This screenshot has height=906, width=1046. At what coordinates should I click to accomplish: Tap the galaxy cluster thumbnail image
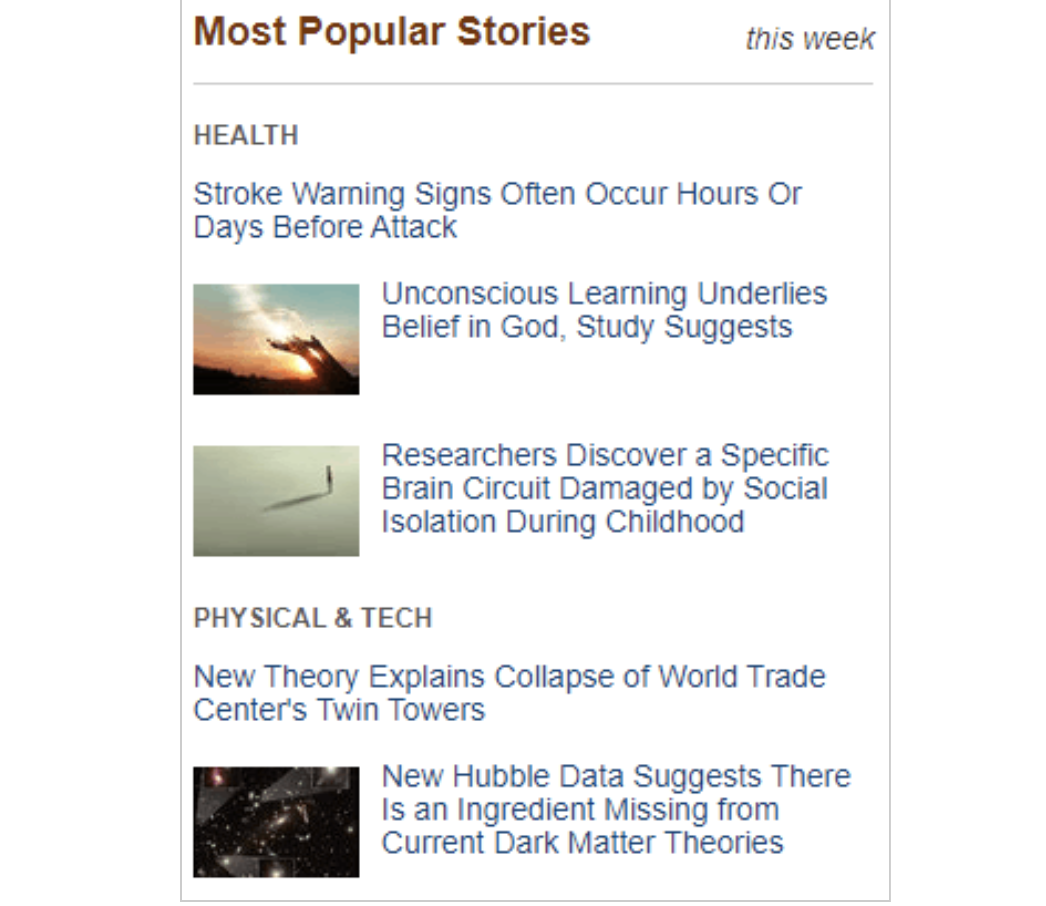point(276,821)
